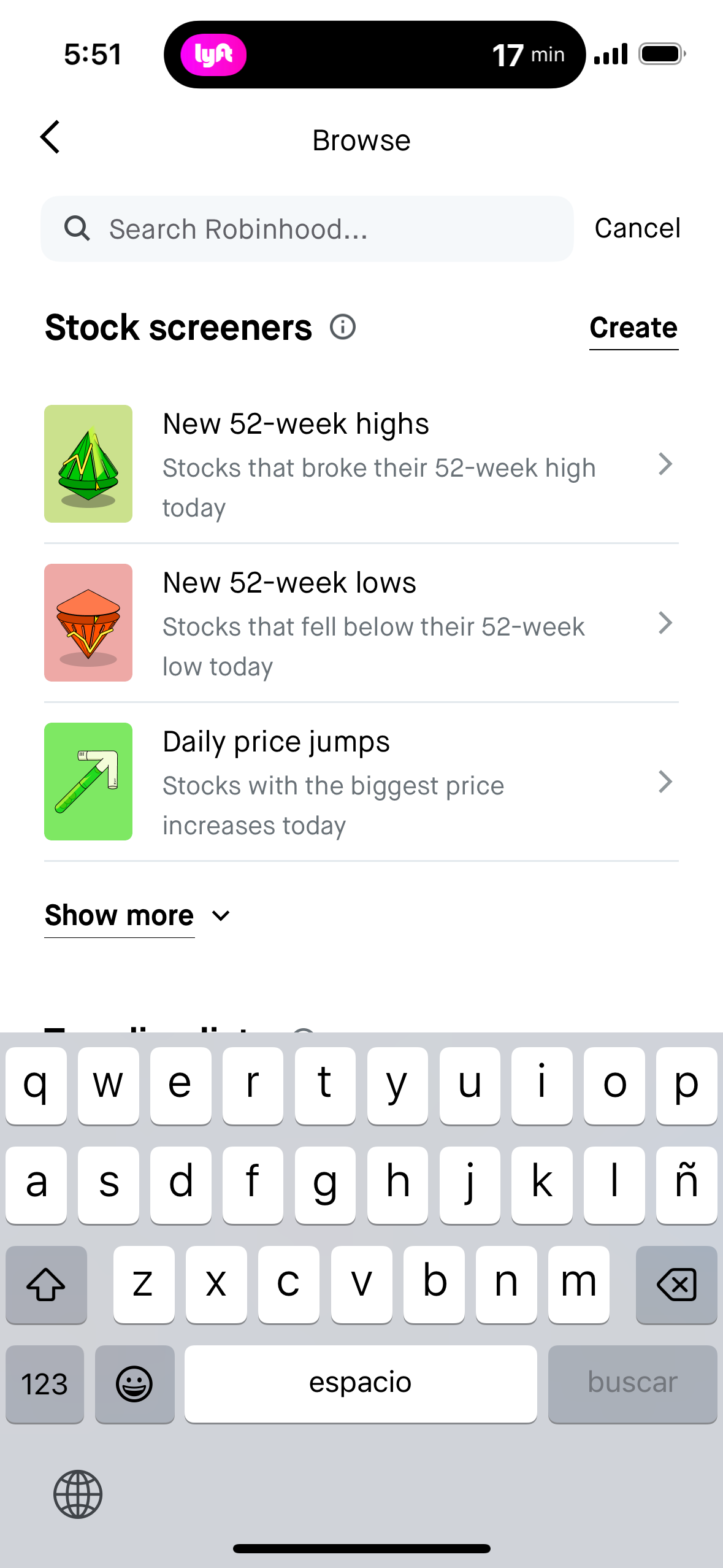Select the Daily price jumps screener thumbnail

click(88, 781)
